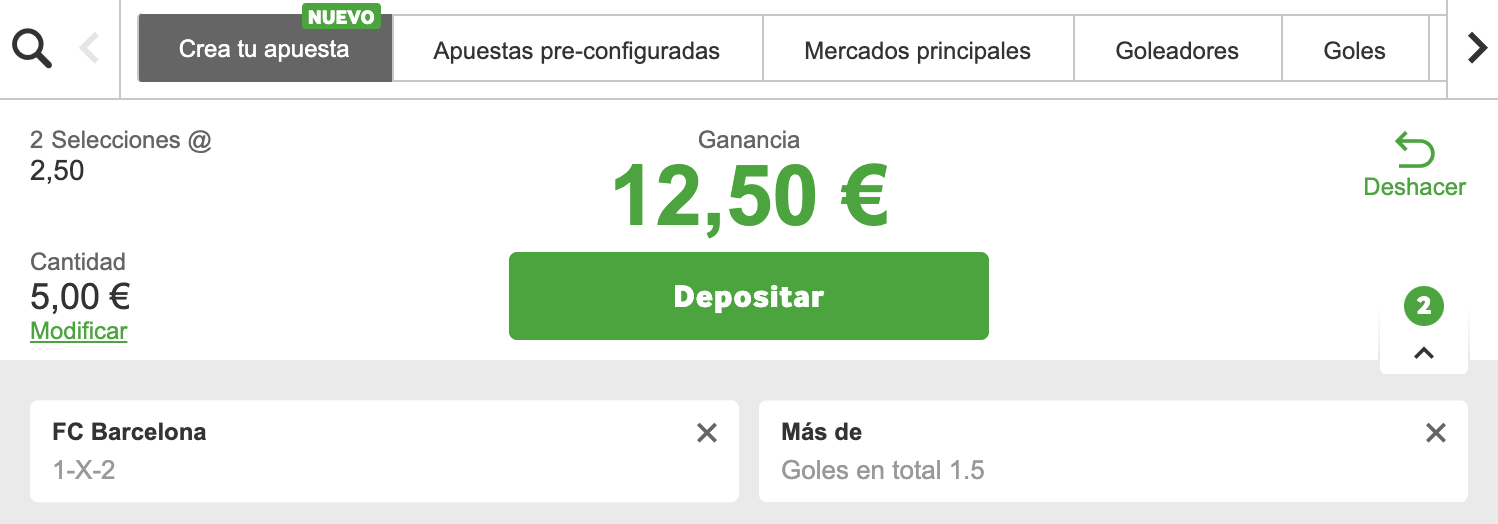1498x524 pixels.
Task: Switch to the Goleadores tab
Action: (1177, 51)
